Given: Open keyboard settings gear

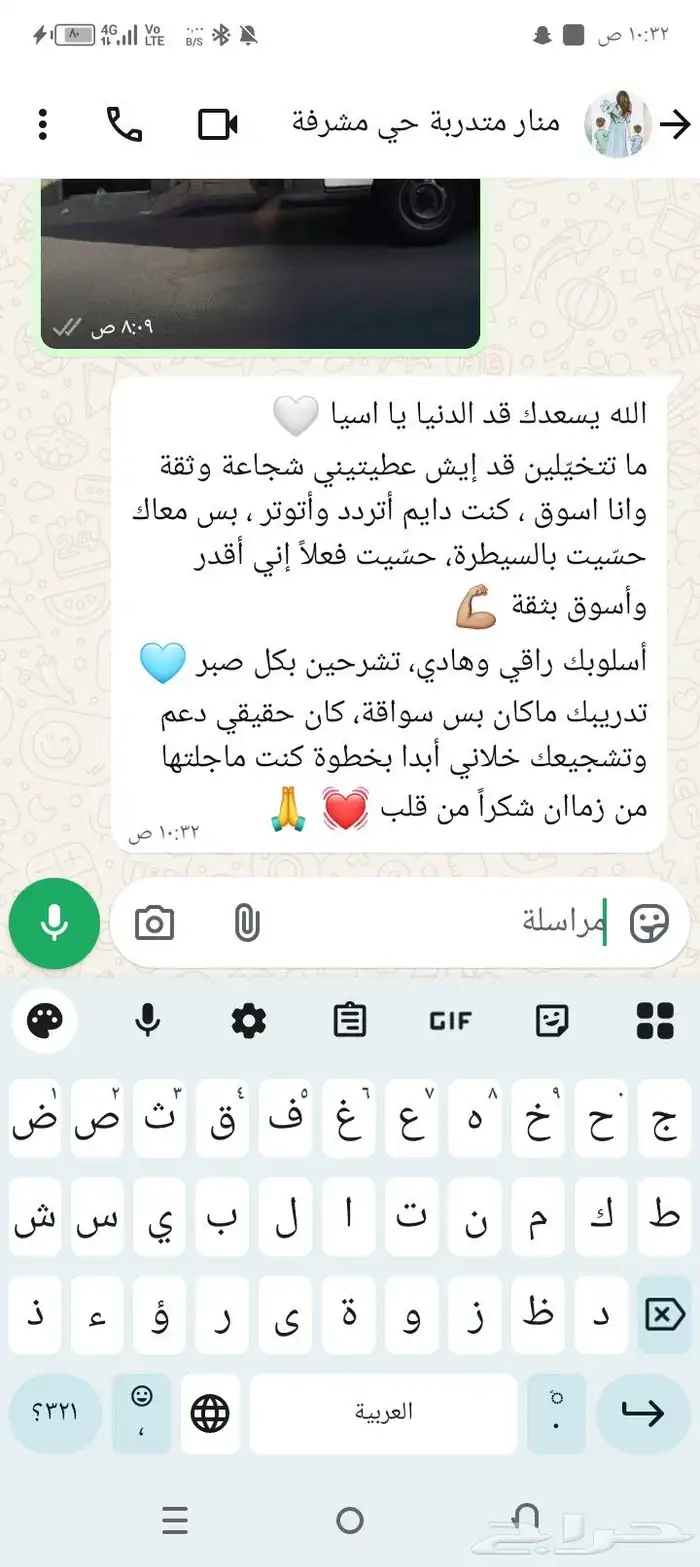Looking at the screenshot, I should (x=248, y=1020).
